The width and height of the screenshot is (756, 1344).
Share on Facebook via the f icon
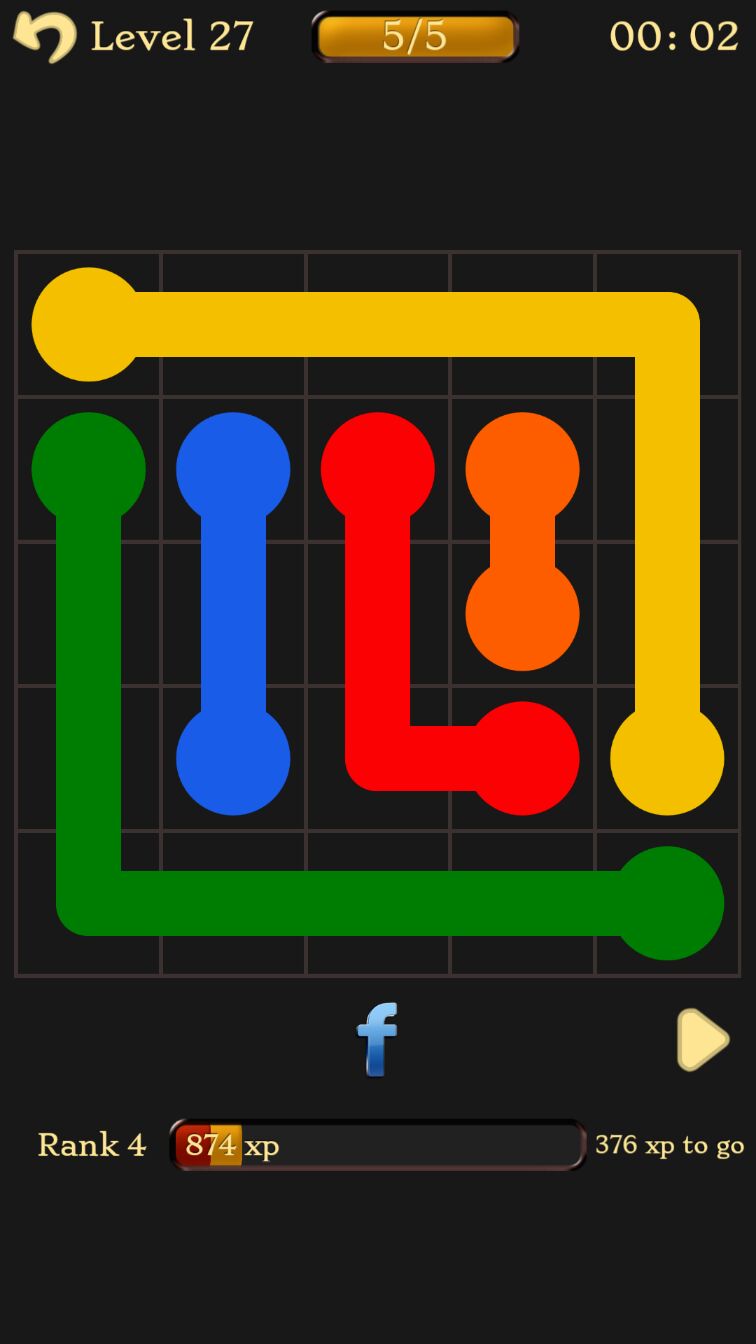(x=377, y=1040)
